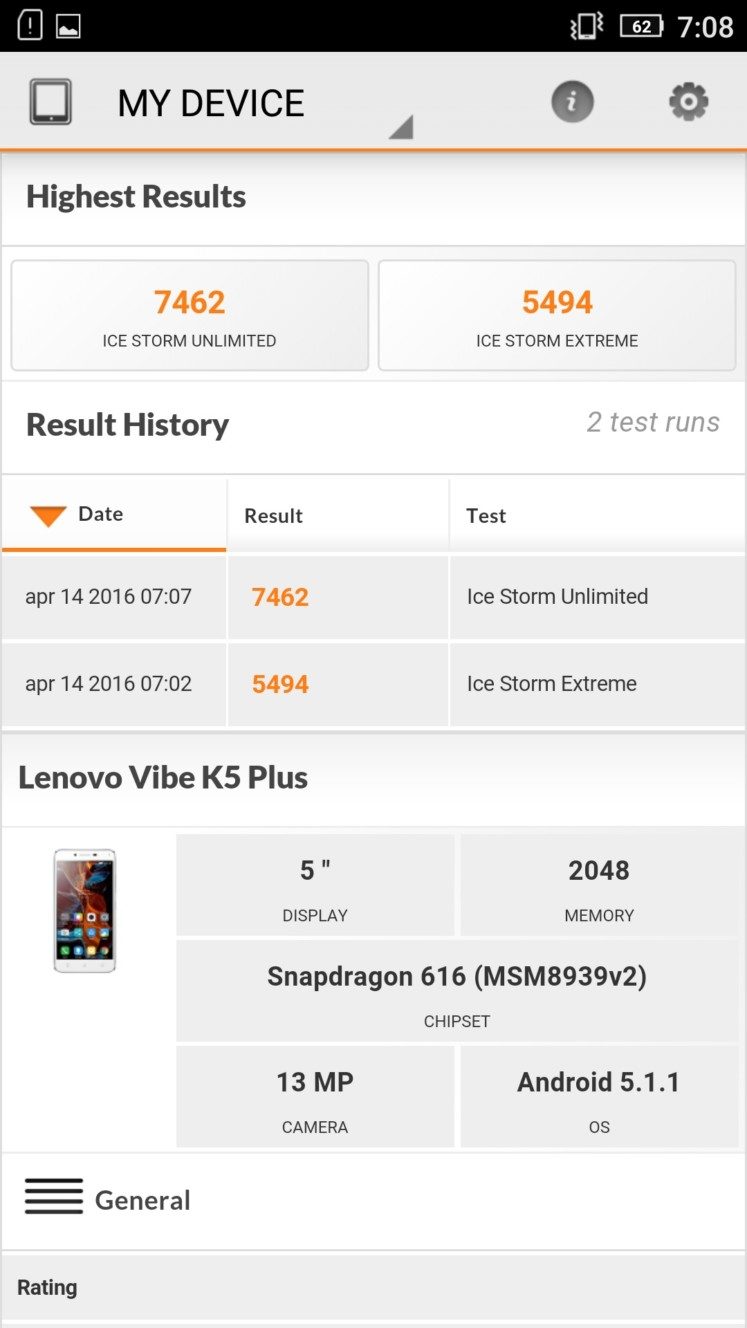
Task: Open the Ice Storm Unlimited 07:07 run
Action: (x=373, y=597)
